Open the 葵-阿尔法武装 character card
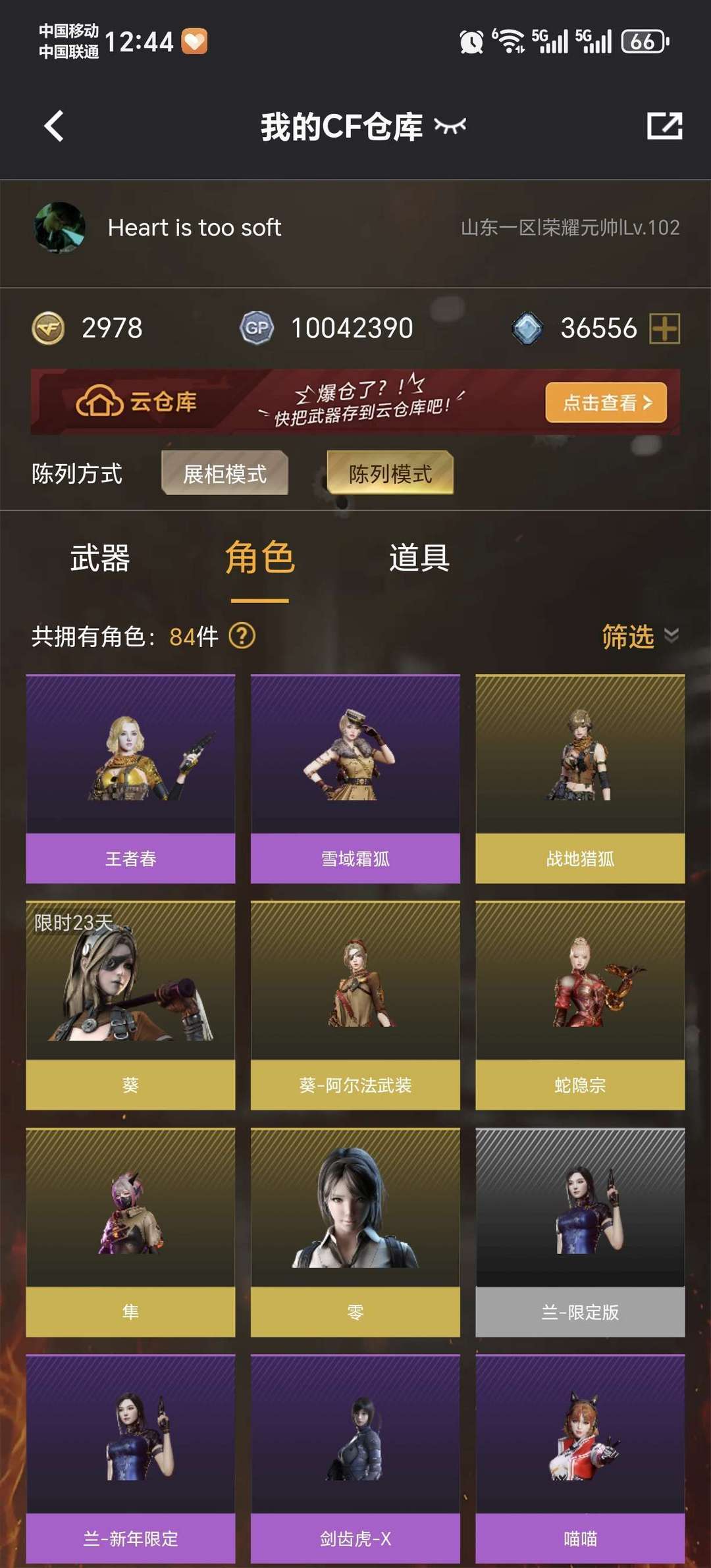The height and width of the screenshot is (1568, 711). (355, 1005)
